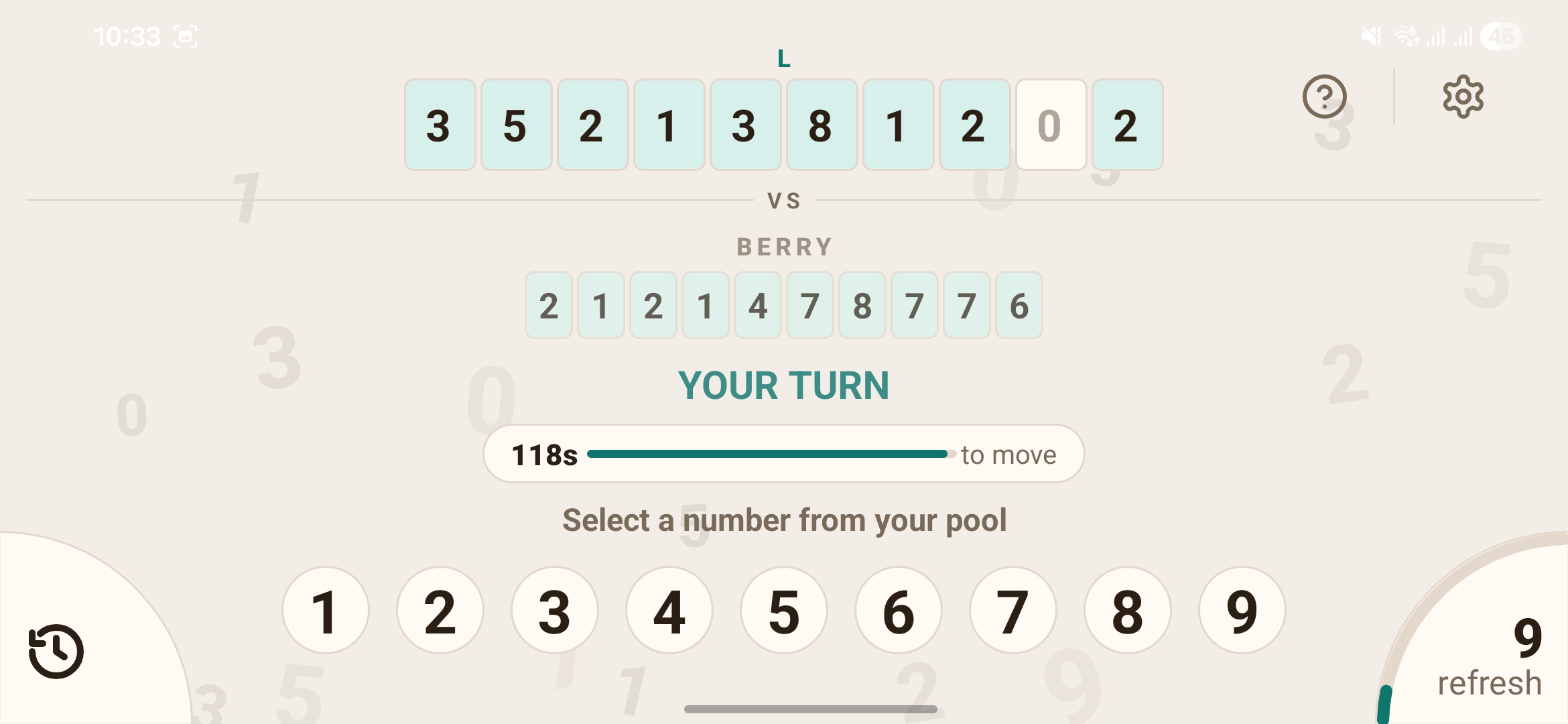Tap the empty 0 slot in top row
This screenshot has height=724, width=1568.
click(x=1051, y=125)
